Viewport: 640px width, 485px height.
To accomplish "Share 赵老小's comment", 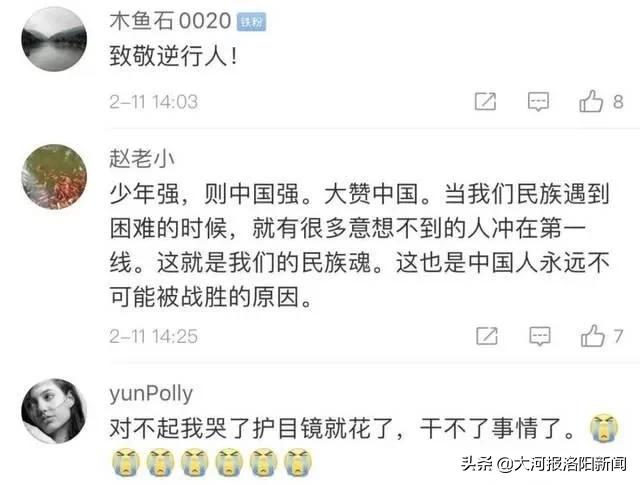I will click(x=486, y=335).
